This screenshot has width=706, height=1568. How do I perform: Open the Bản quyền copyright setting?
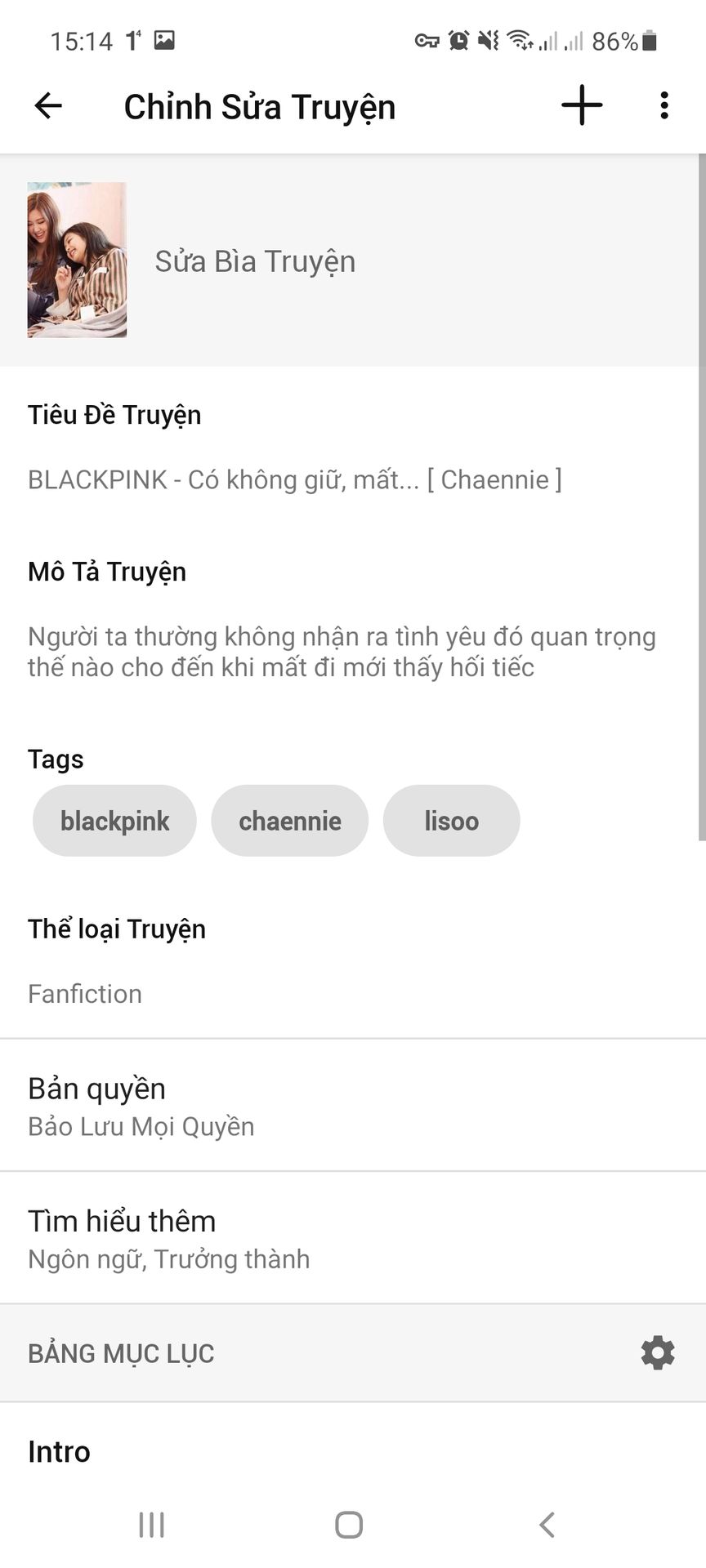(353, 1106)
